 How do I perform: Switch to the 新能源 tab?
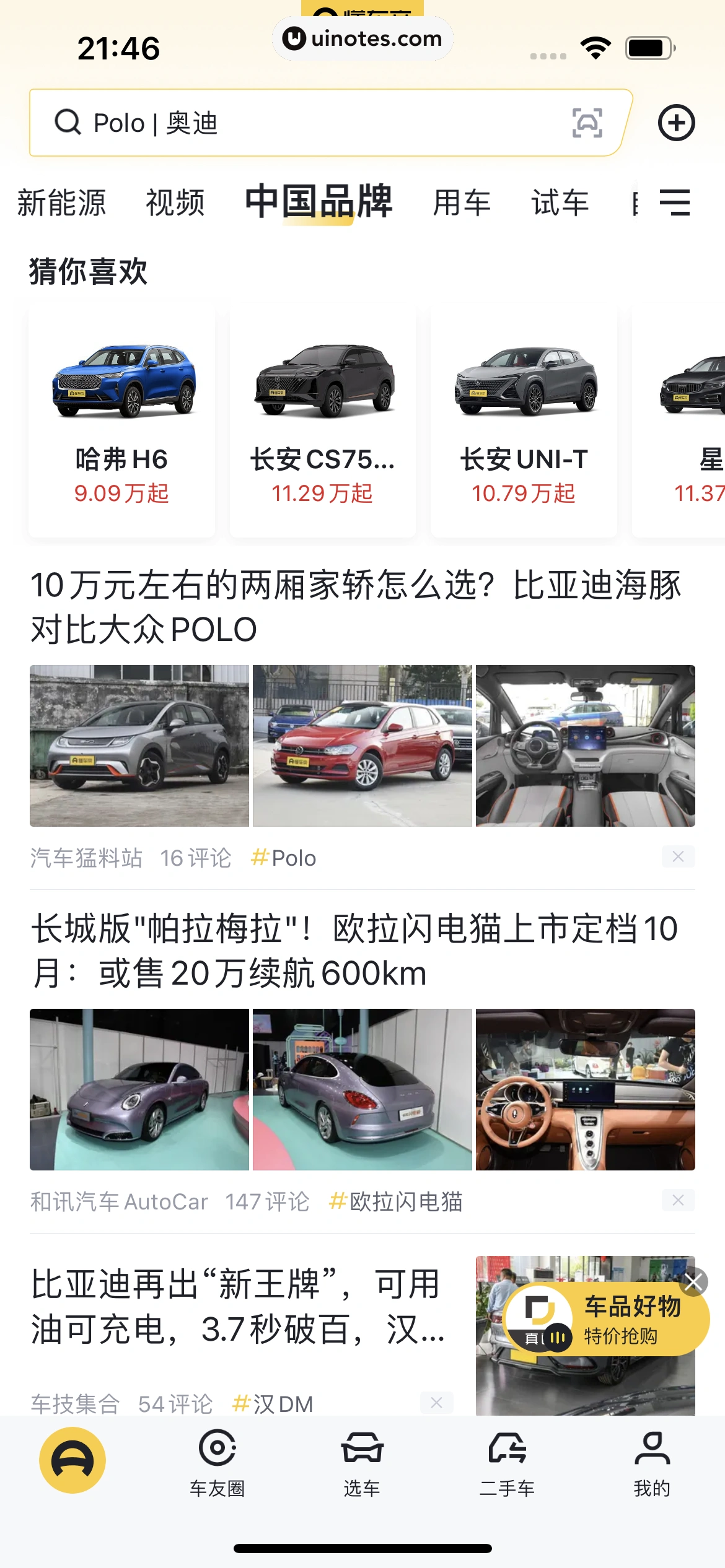pos(61,203)
